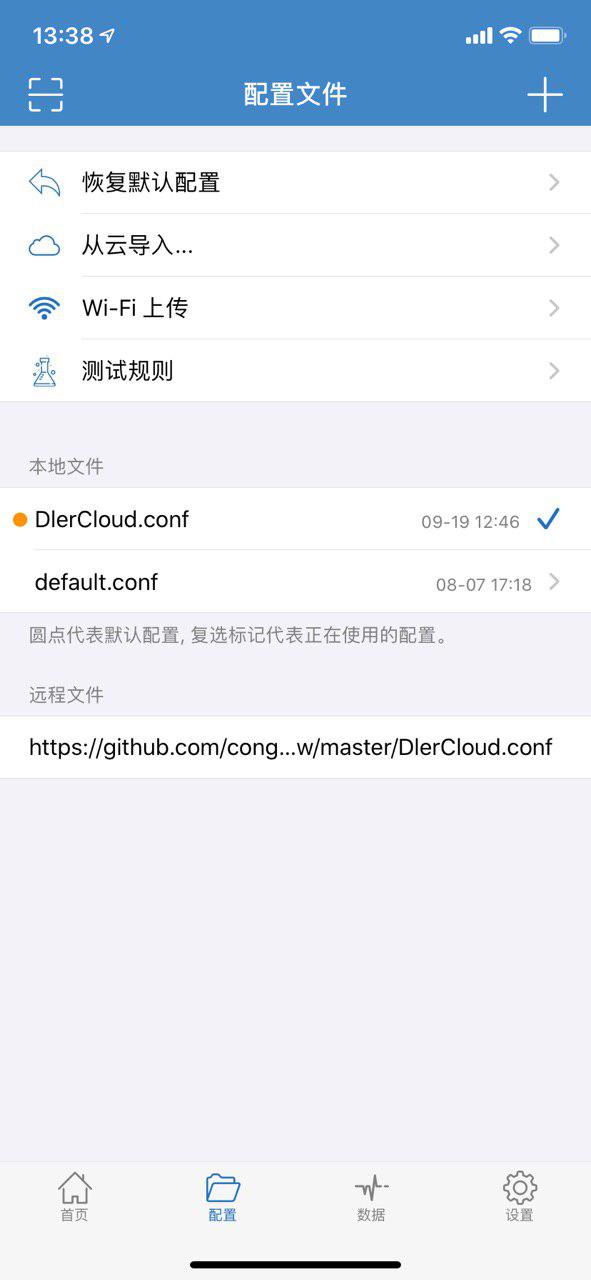
Task: Open Wi-Fi 上传 option
Action: [x=295, y=308]
